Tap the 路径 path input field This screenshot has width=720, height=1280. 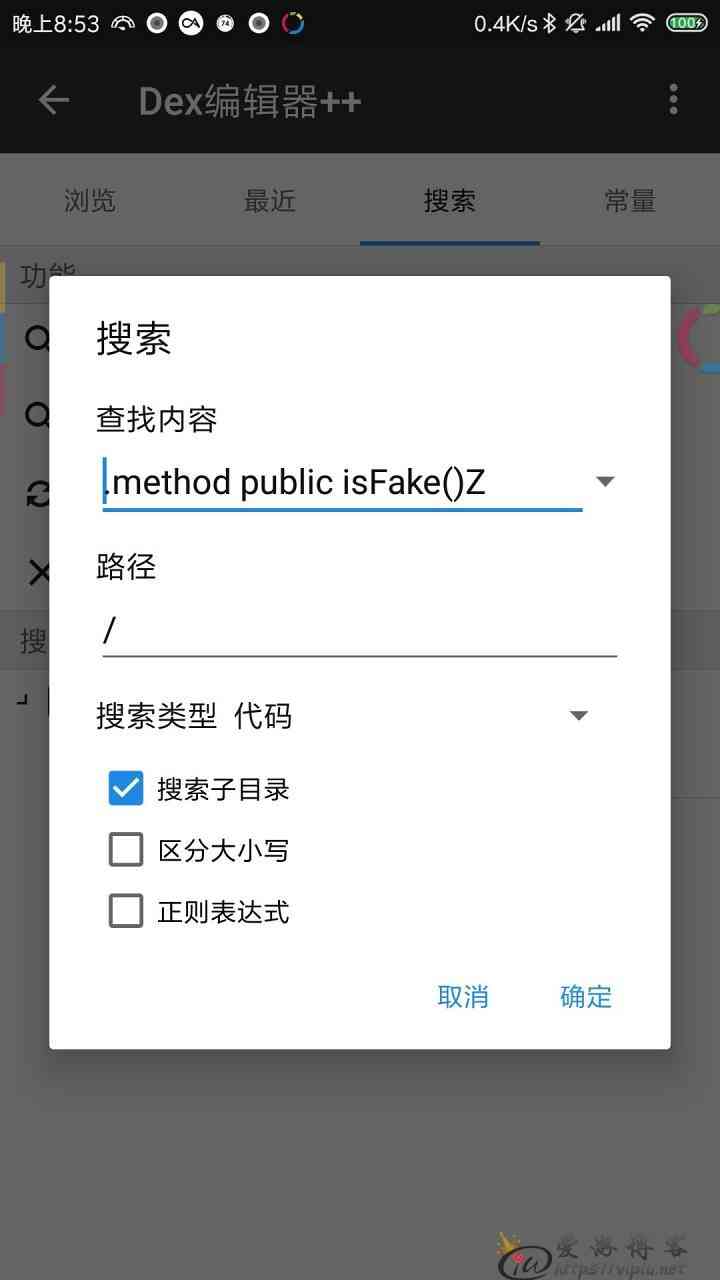coord(360,631)
